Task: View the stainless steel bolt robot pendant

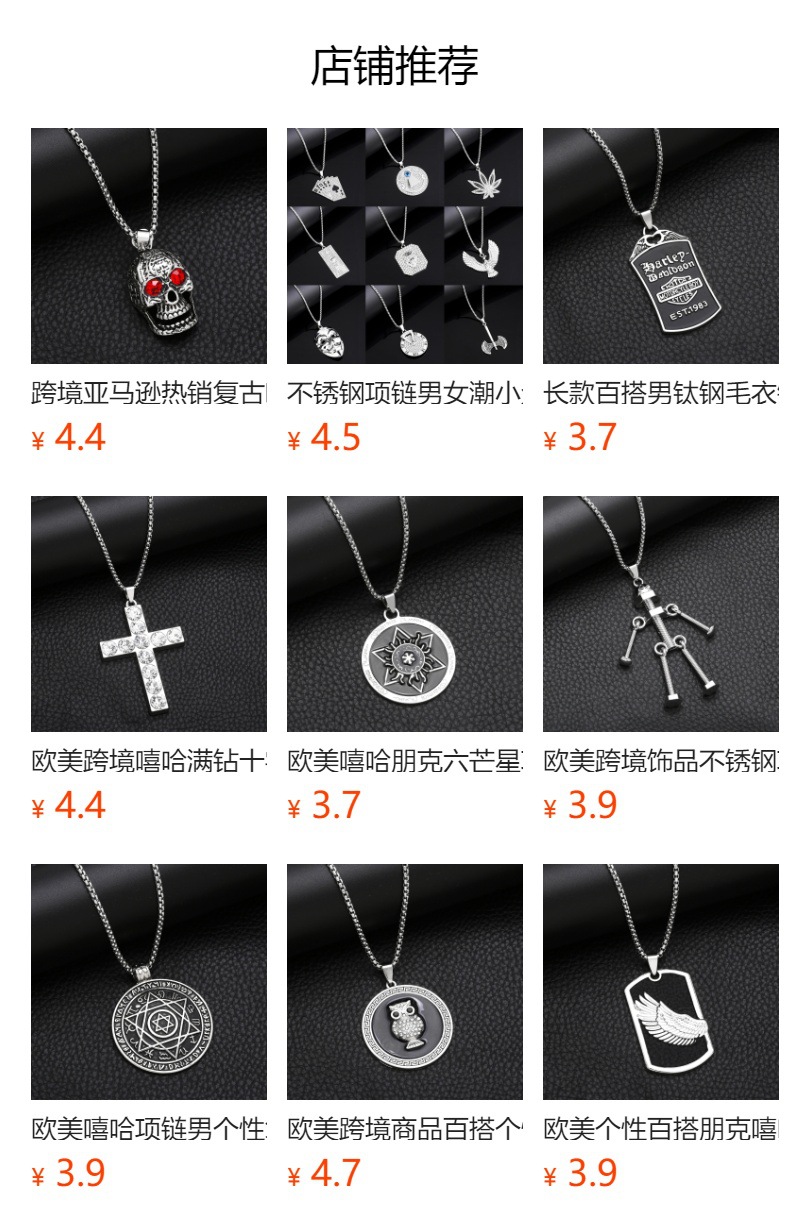Action: coord(660,614)
